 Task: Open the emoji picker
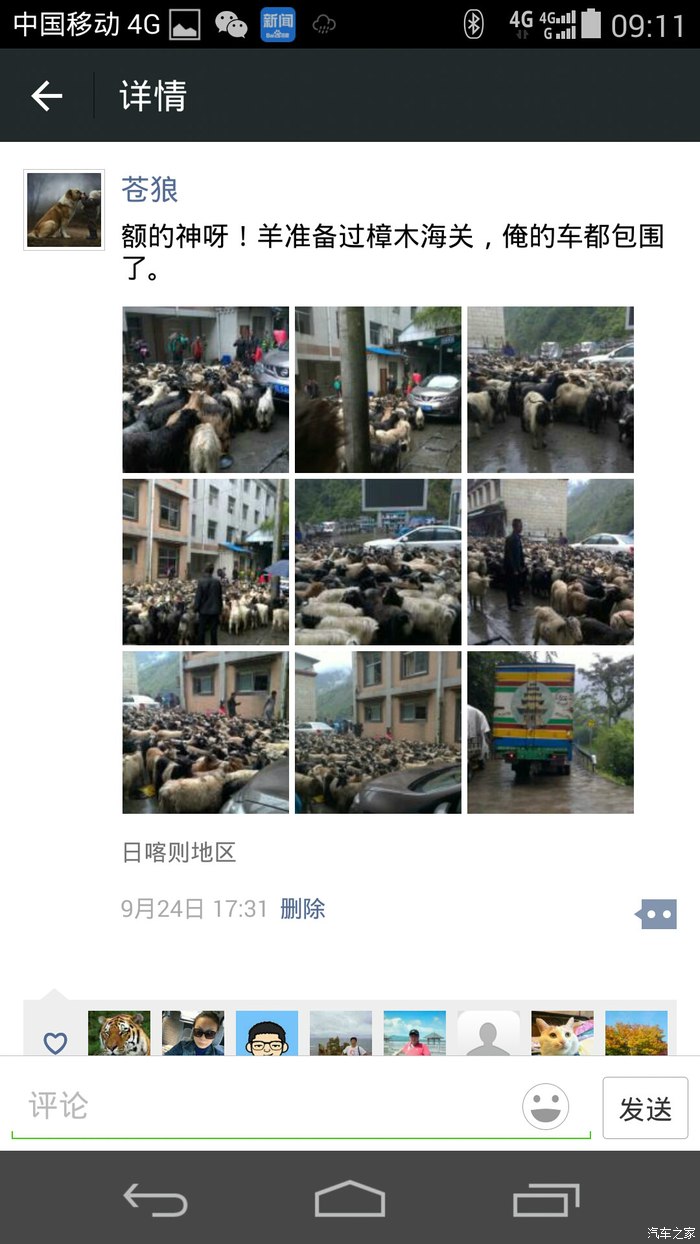(546, 1107)
